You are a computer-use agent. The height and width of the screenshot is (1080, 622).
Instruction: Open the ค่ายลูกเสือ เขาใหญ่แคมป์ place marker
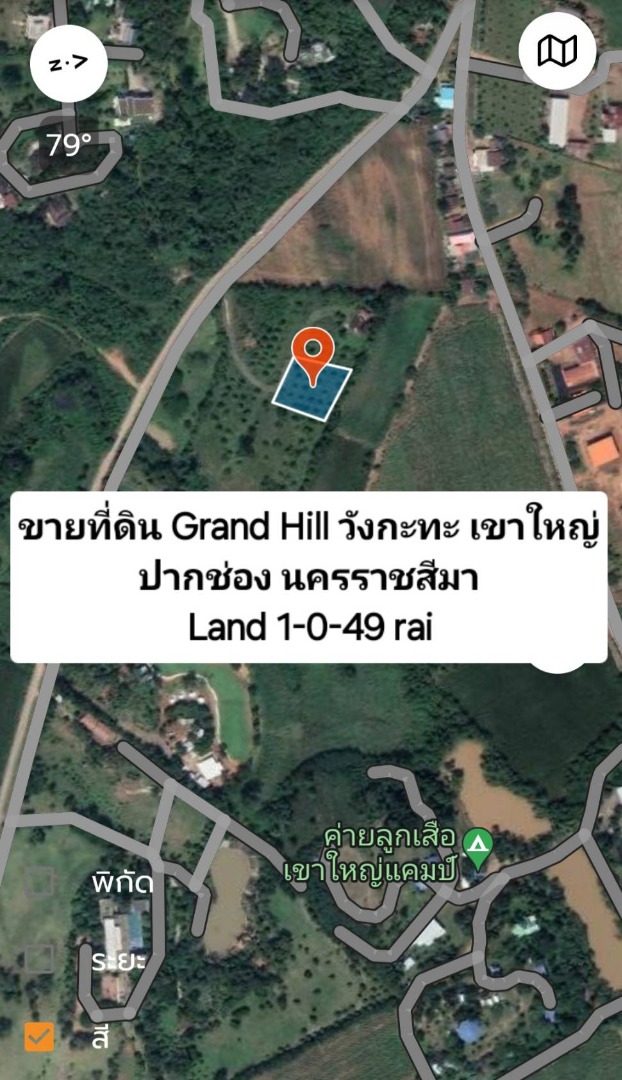tap(480, 850)
